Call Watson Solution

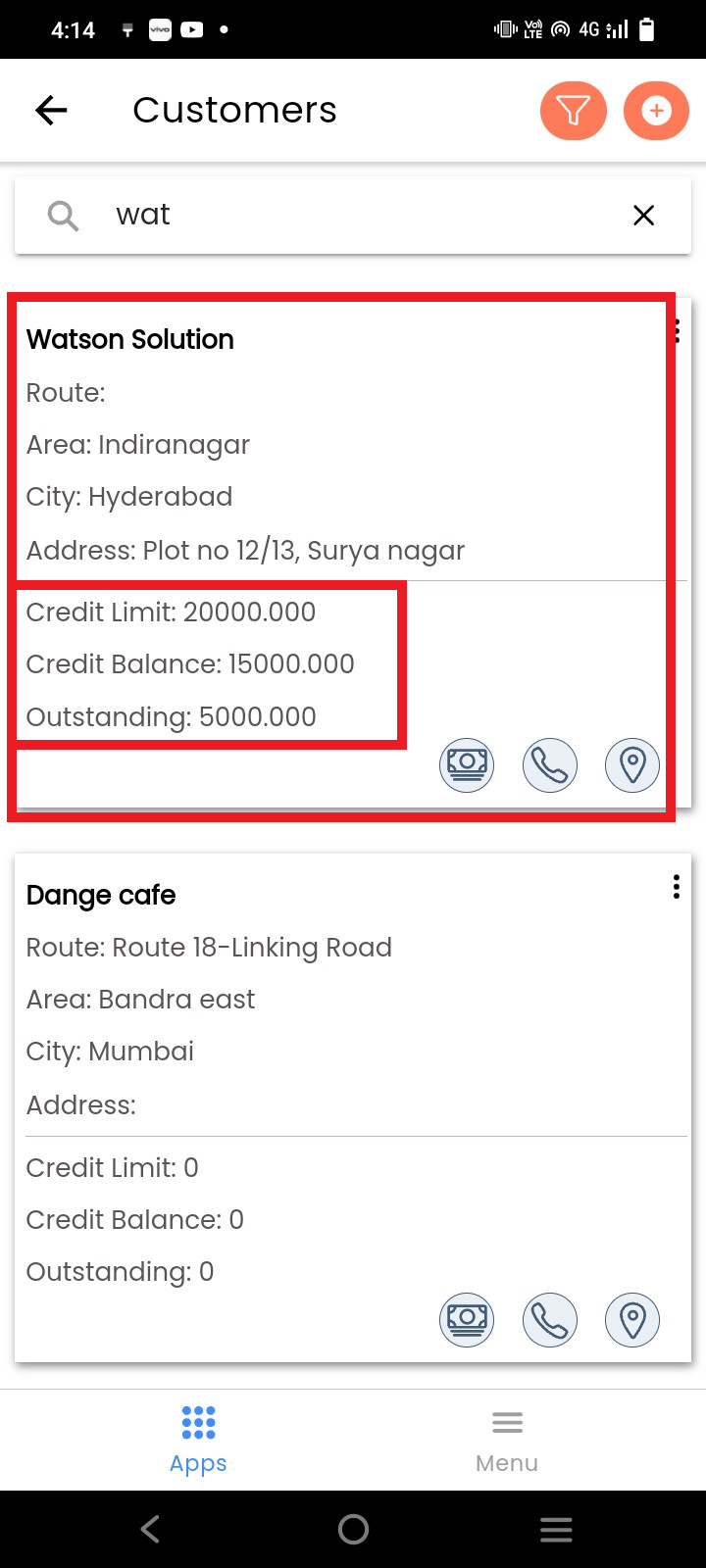click(x=550, y=764)
